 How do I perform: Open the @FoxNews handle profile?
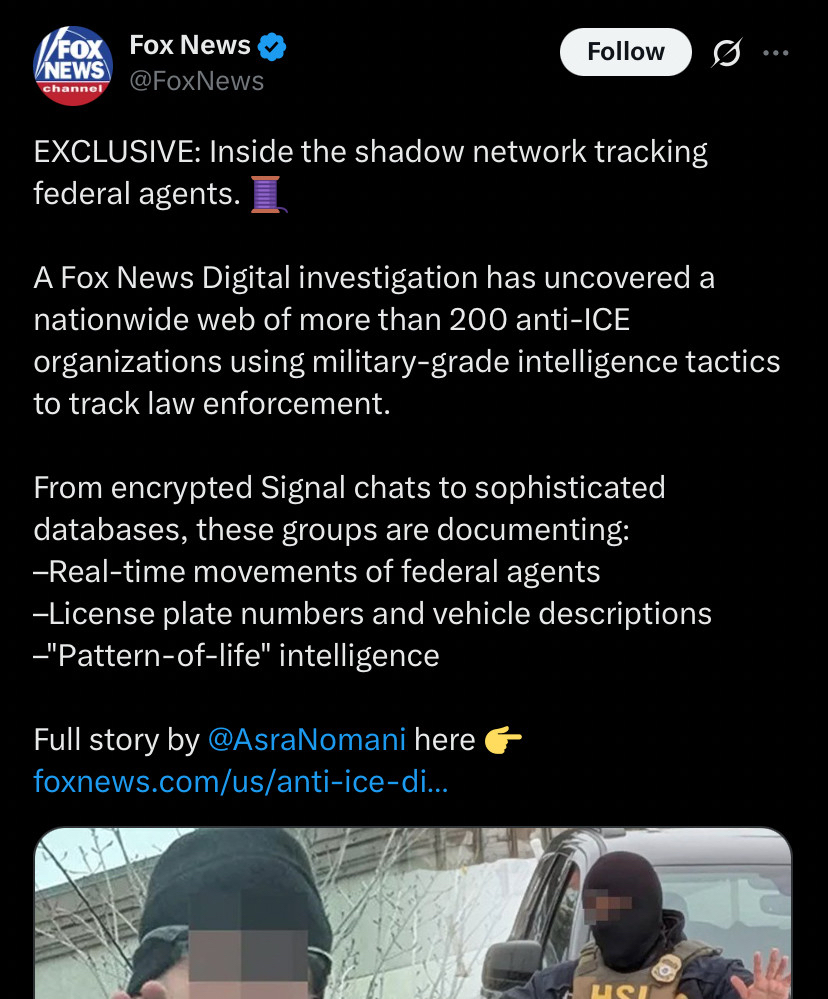(x=197, y=80)
